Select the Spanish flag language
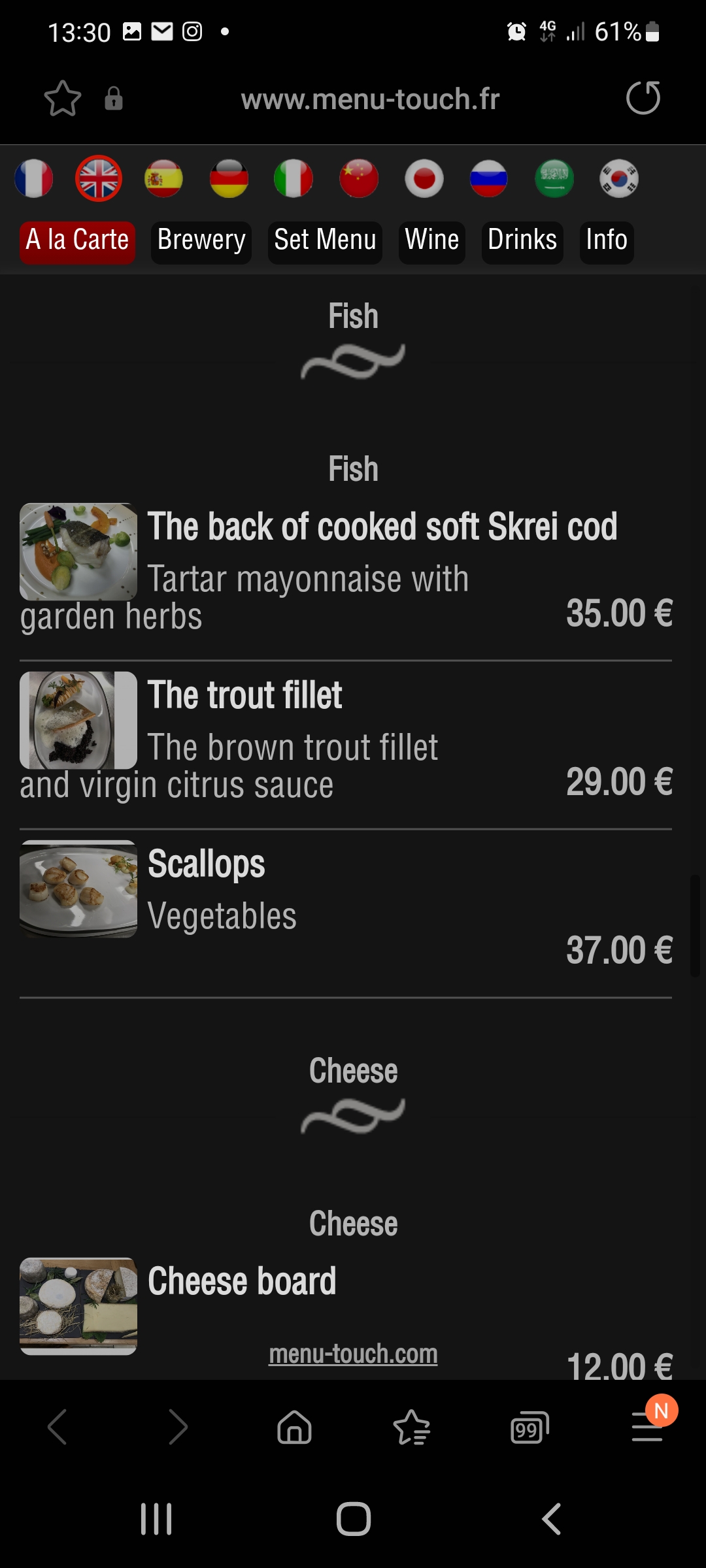Viewport: 706px width, 1568px height. coord(163,178)
